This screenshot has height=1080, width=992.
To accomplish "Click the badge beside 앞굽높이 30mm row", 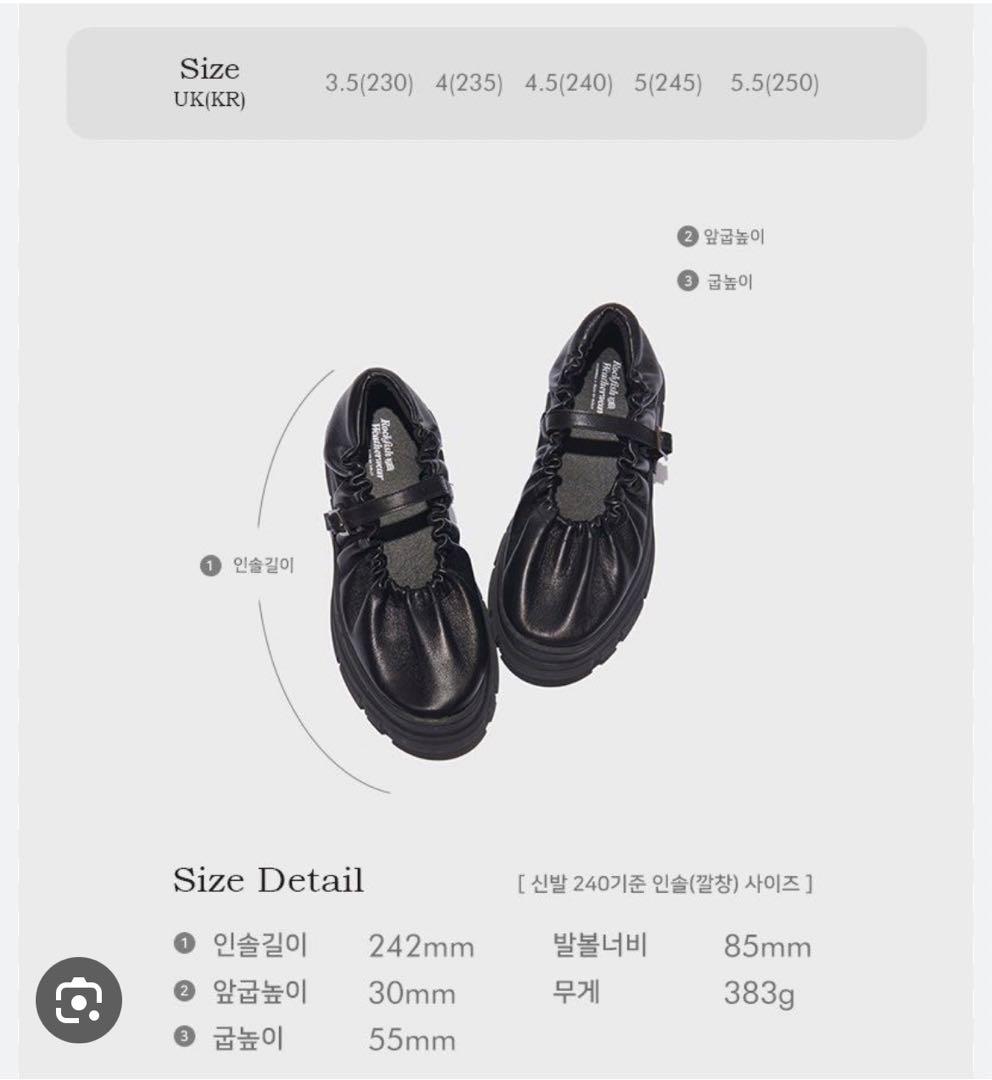I will pyautogui.click(x=183, y=994).
